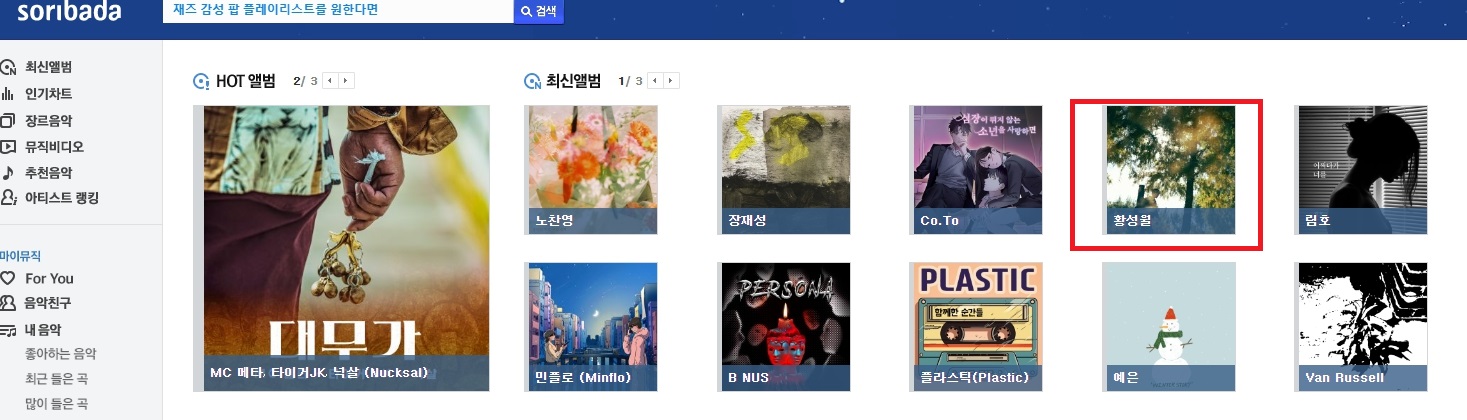View 아티스트 랭킹 page

(61, 198)
